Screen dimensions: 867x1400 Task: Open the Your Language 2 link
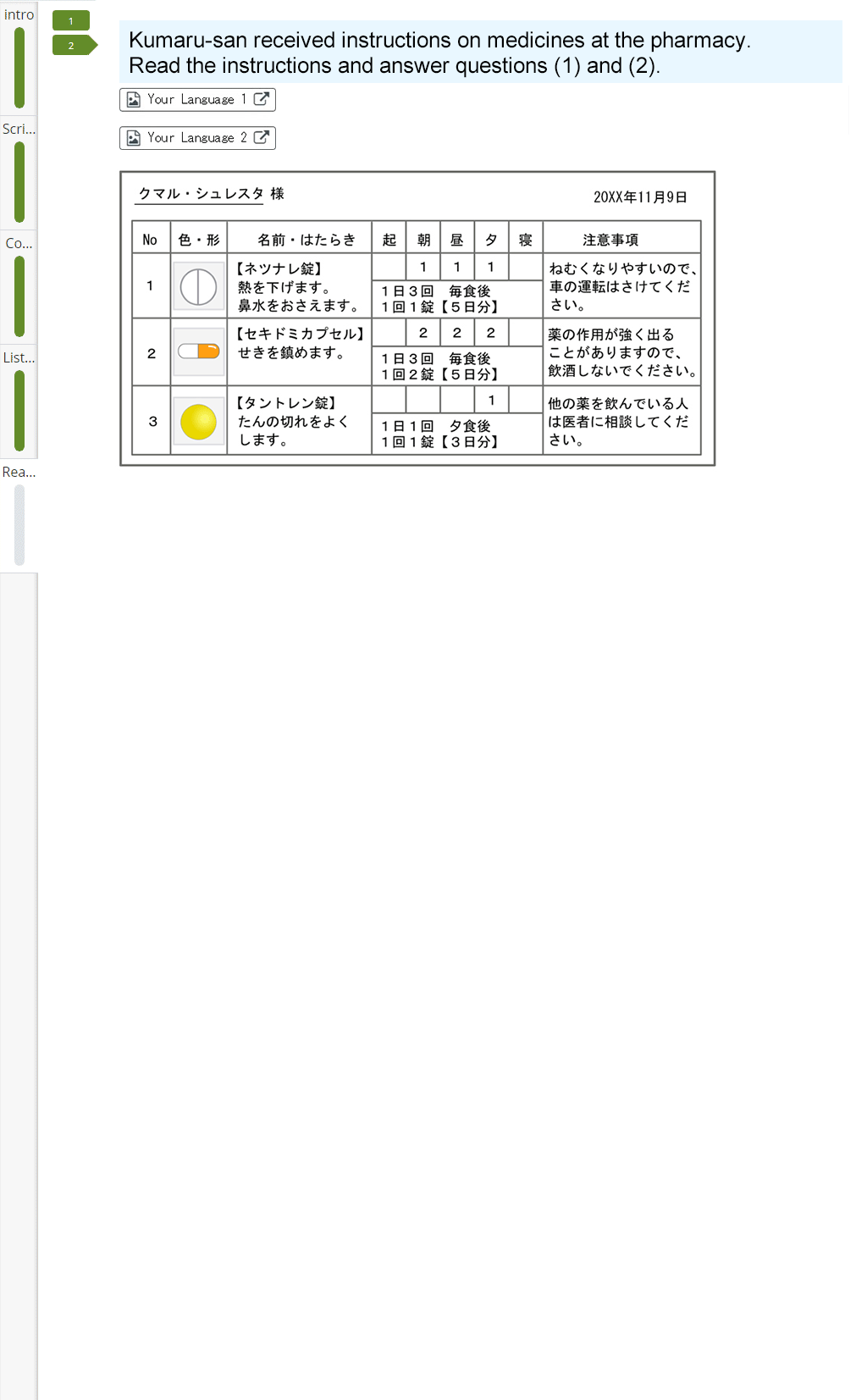tap(197, 138)
